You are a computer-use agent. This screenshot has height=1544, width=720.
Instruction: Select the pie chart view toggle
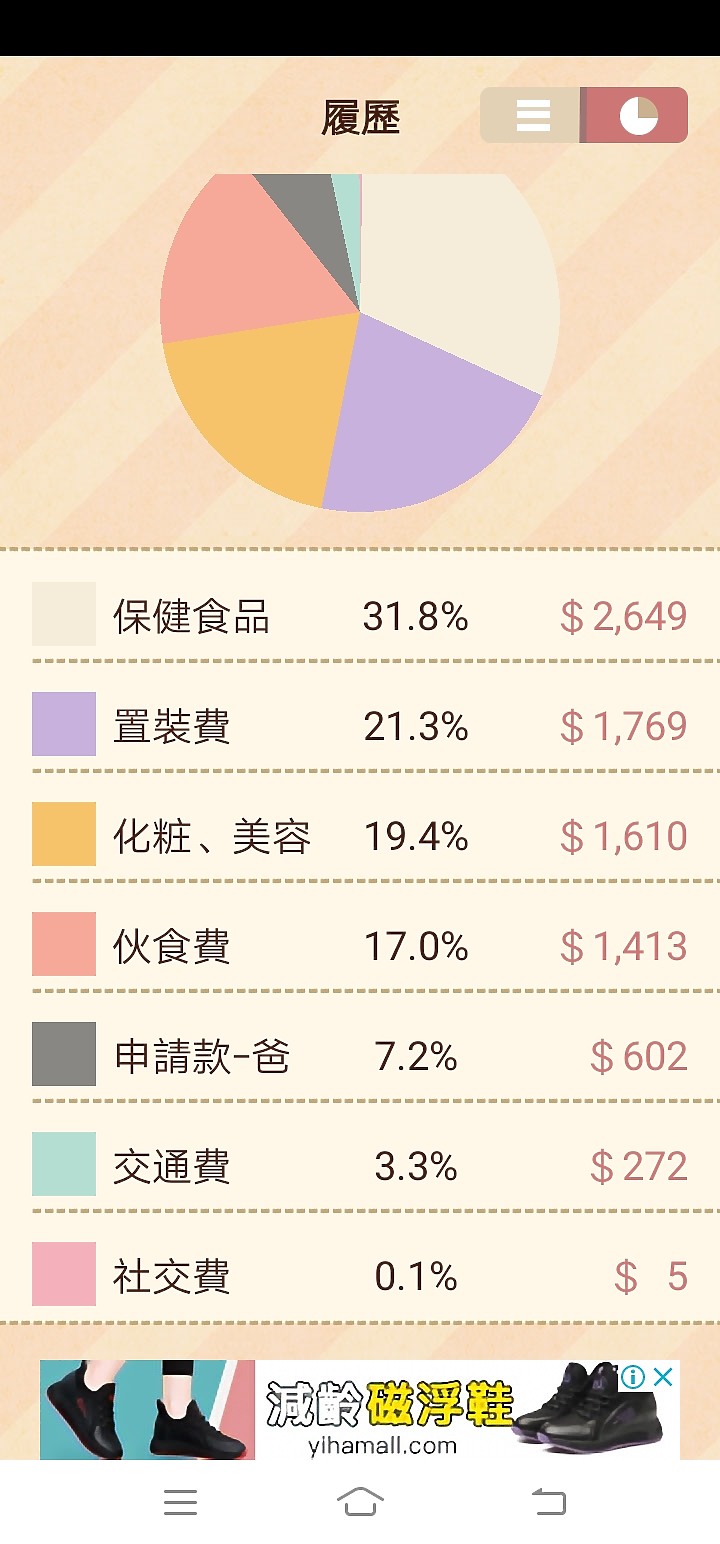[637, 116]
